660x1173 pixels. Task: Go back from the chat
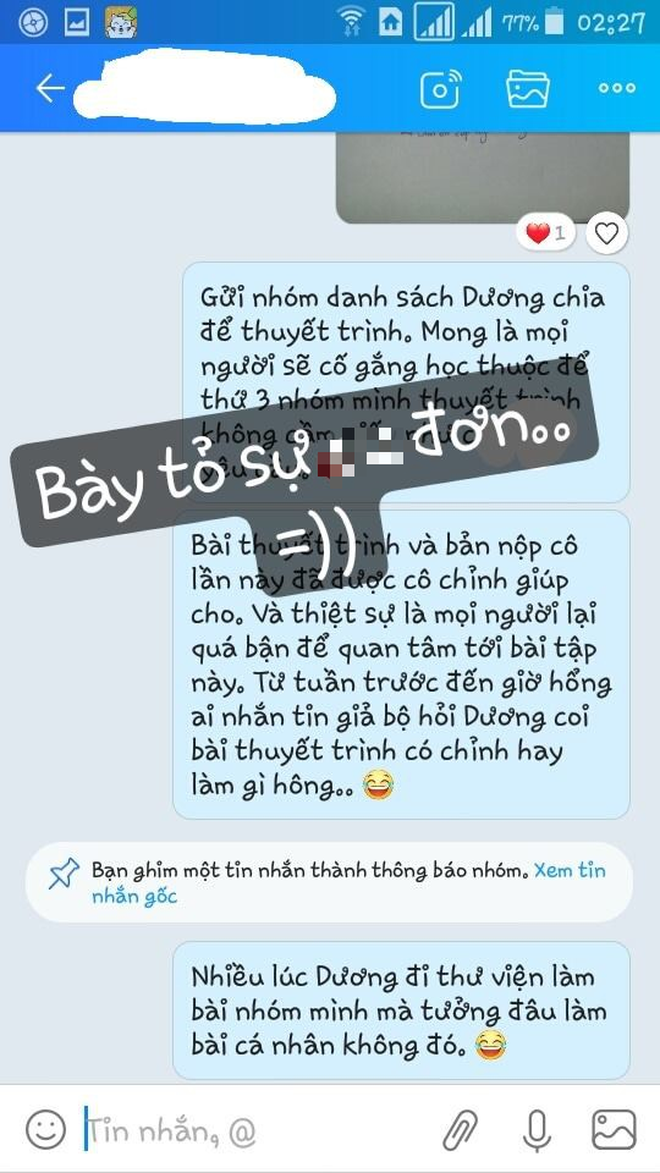[50, 89]
